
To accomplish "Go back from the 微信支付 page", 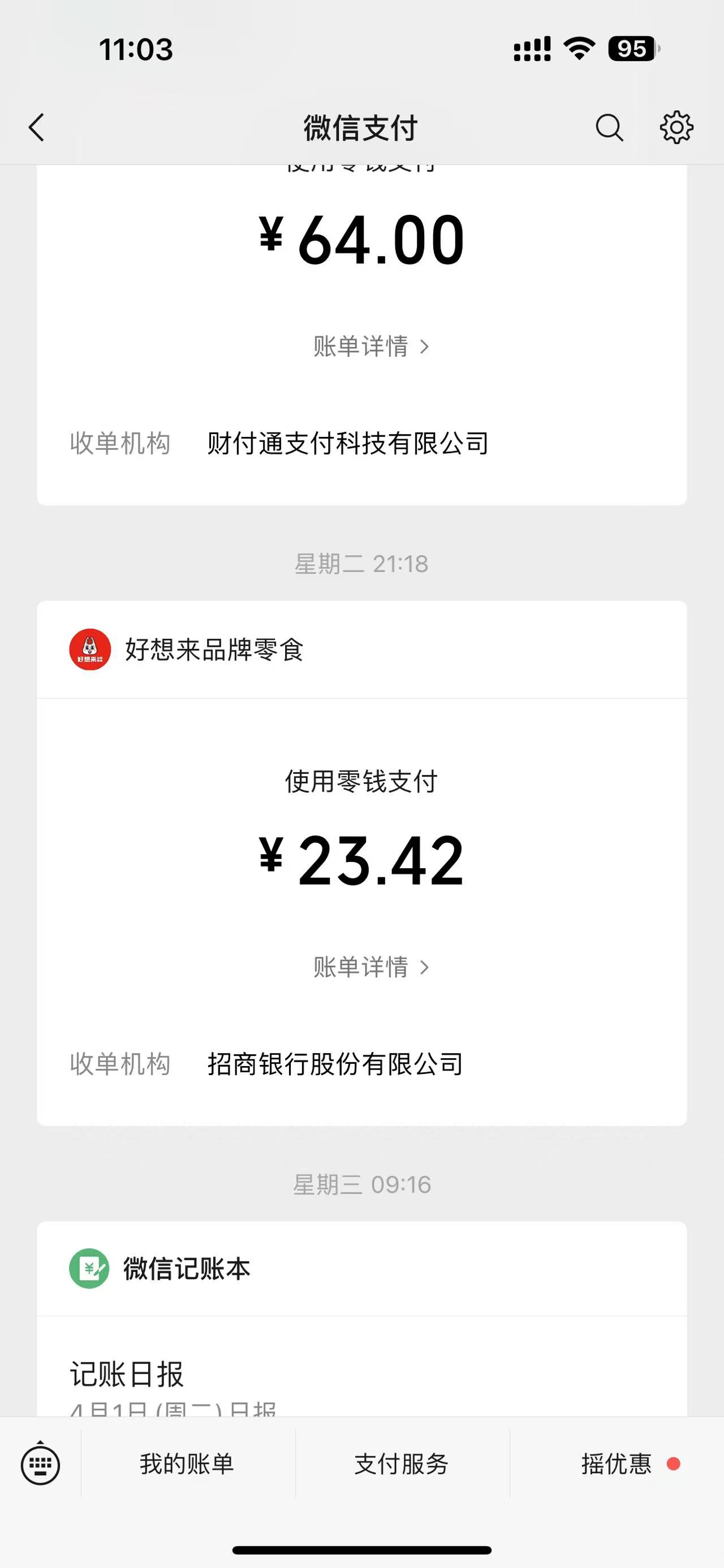I will [x=37, y=128].
